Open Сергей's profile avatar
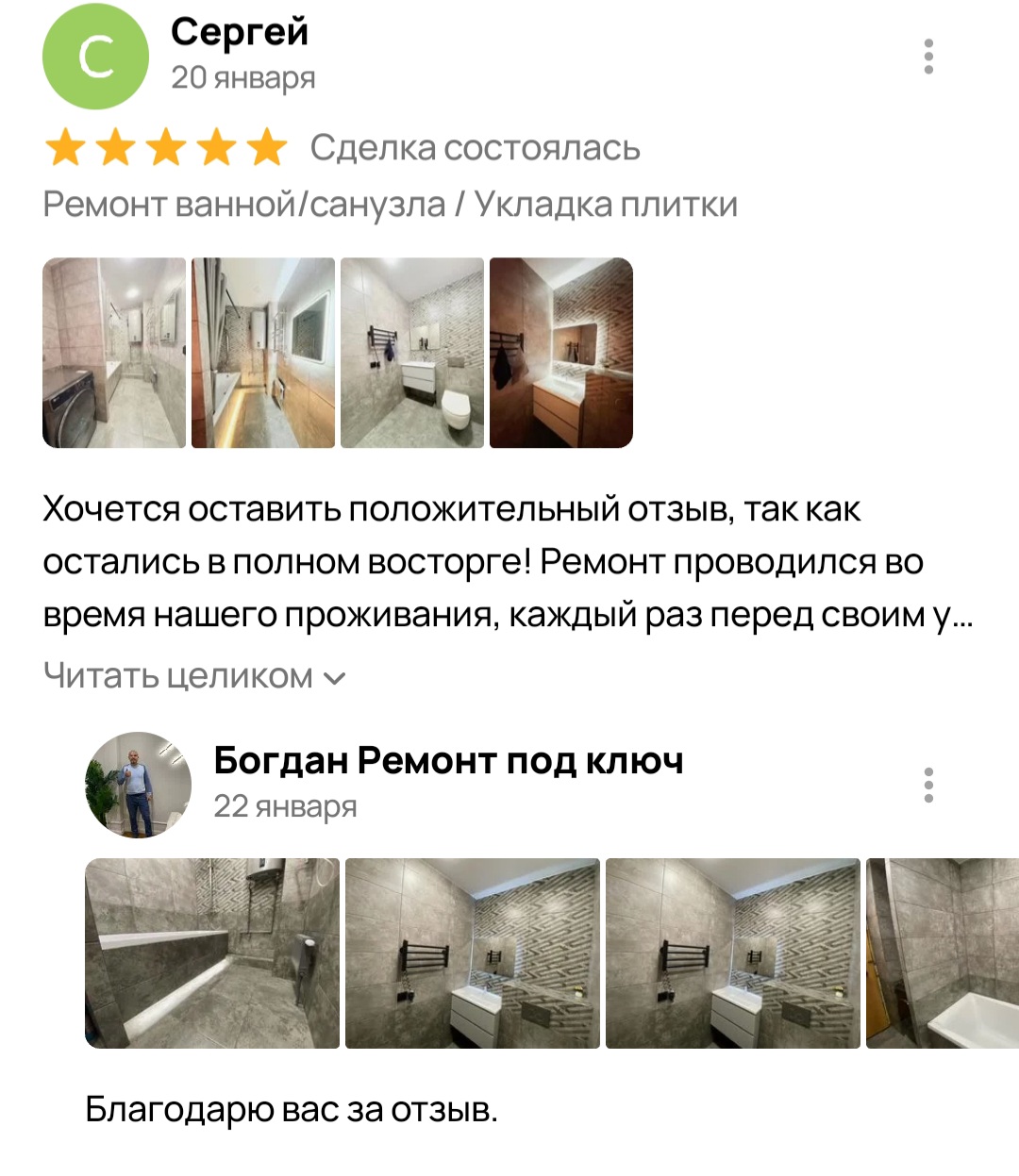 click(x=96, y=57)
